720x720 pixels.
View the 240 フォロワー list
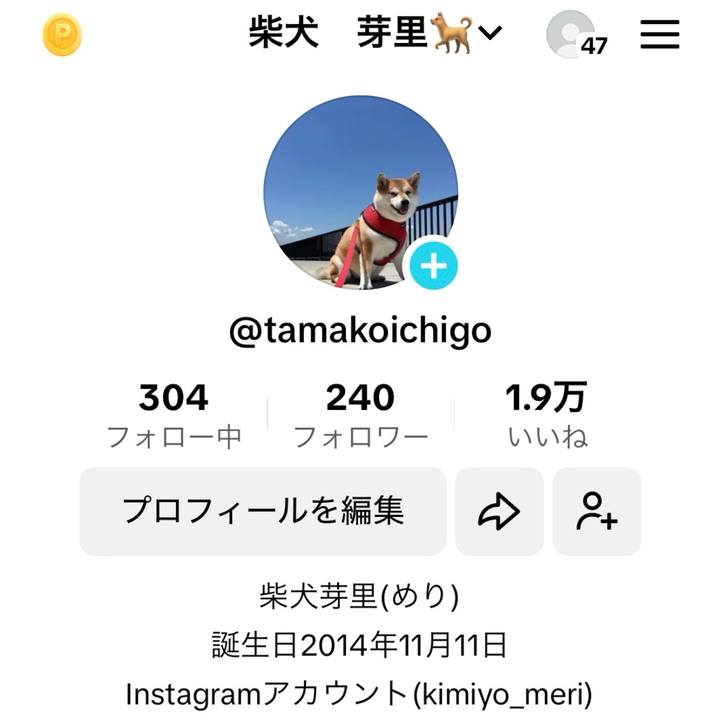point(360,415)
